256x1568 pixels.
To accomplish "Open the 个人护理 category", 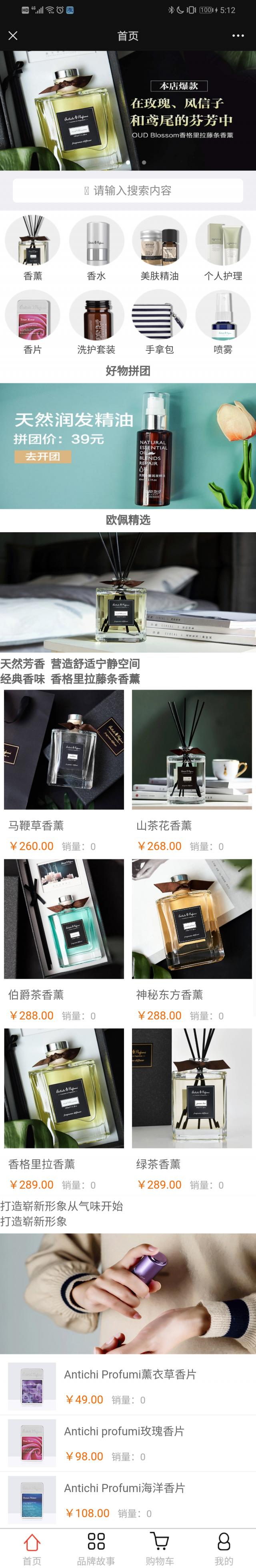I will [222, 248].
